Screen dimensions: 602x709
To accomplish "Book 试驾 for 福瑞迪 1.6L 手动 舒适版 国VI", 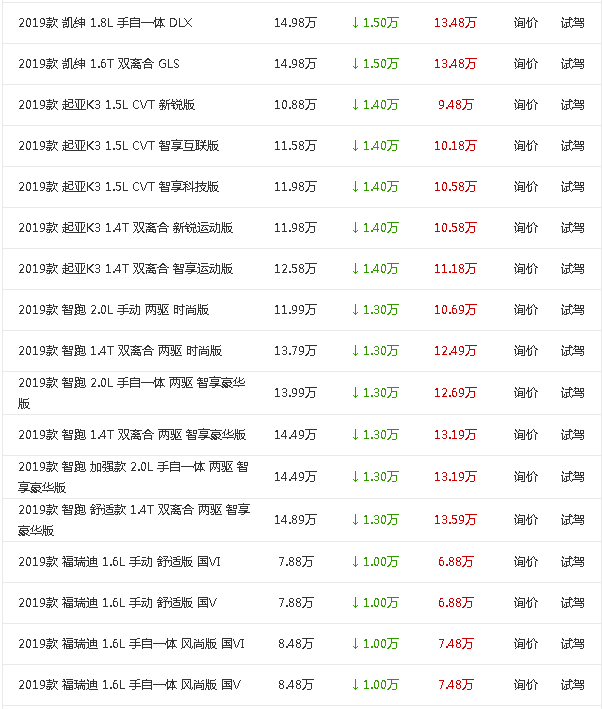I will [x=573, y=562].
